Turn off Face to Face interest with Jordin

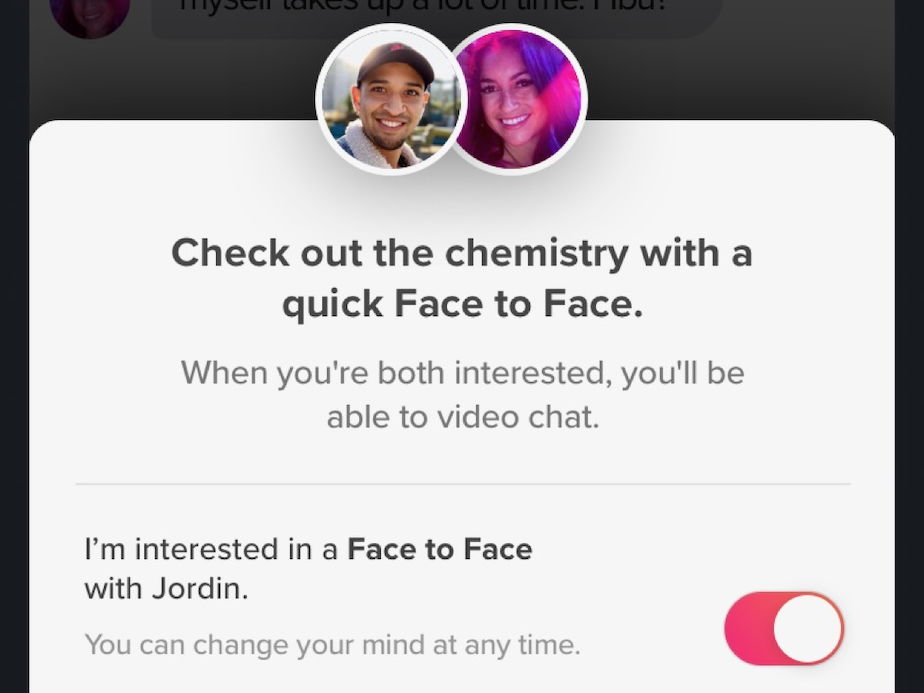coord(784,629)
